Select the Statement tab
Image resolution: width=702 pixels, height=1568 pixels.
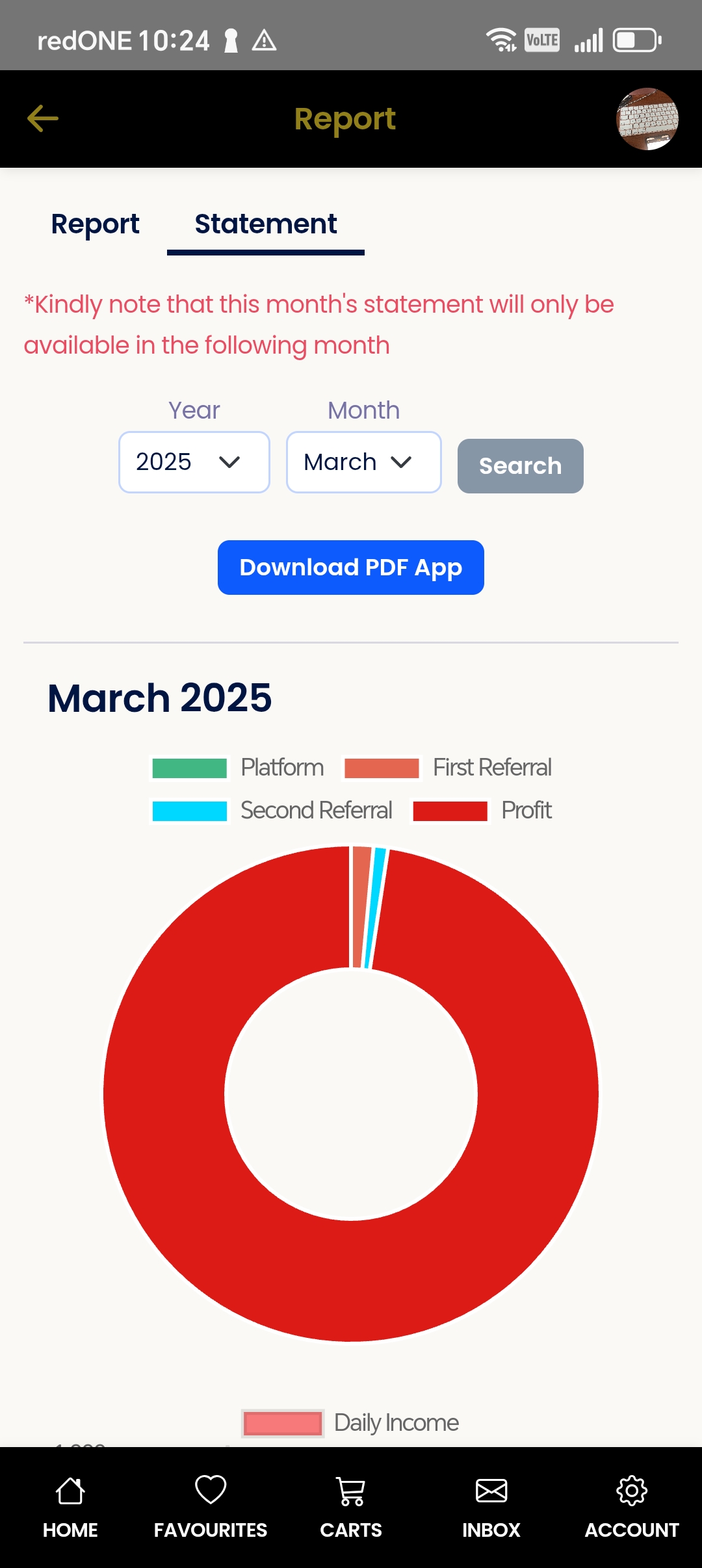265,224
